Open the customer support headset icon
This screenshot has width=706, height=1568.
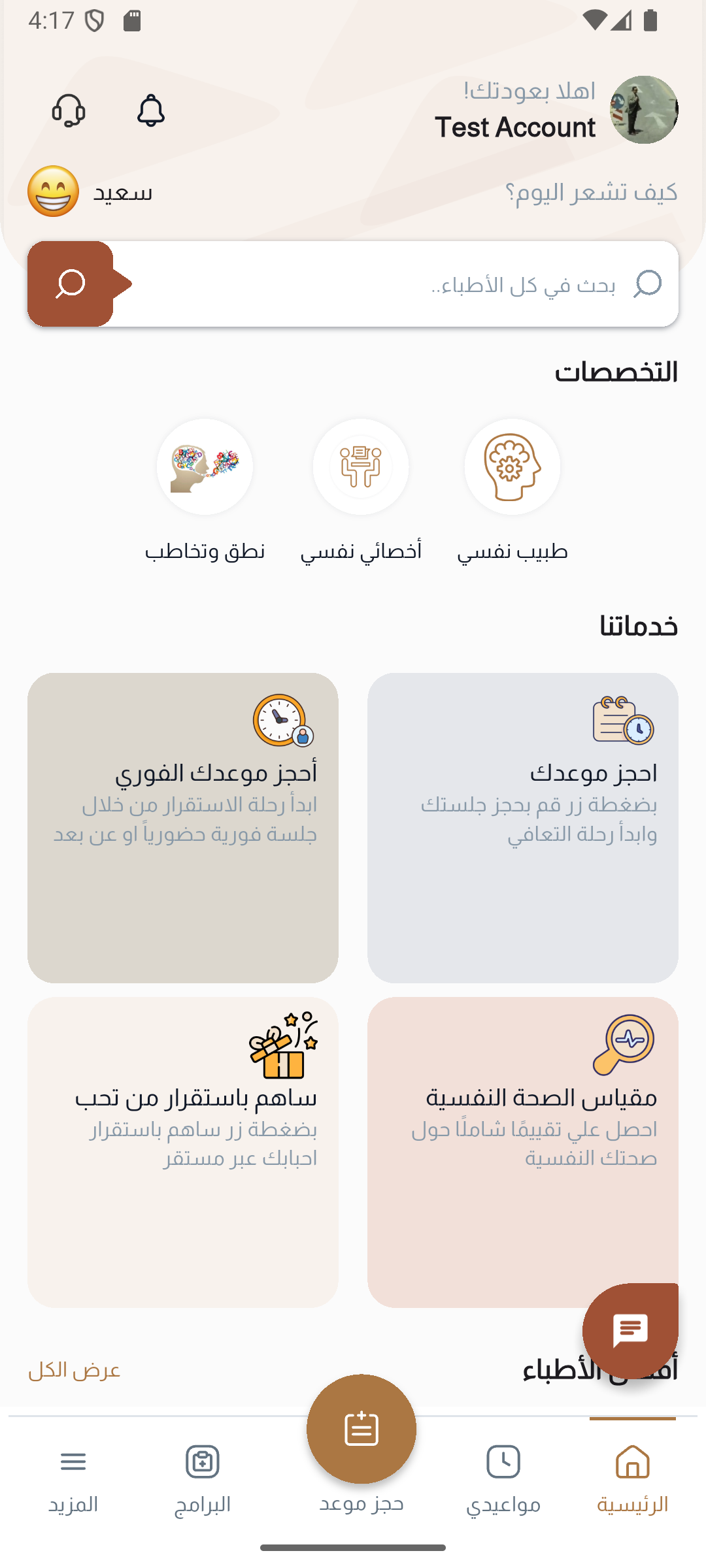point(69,111)
